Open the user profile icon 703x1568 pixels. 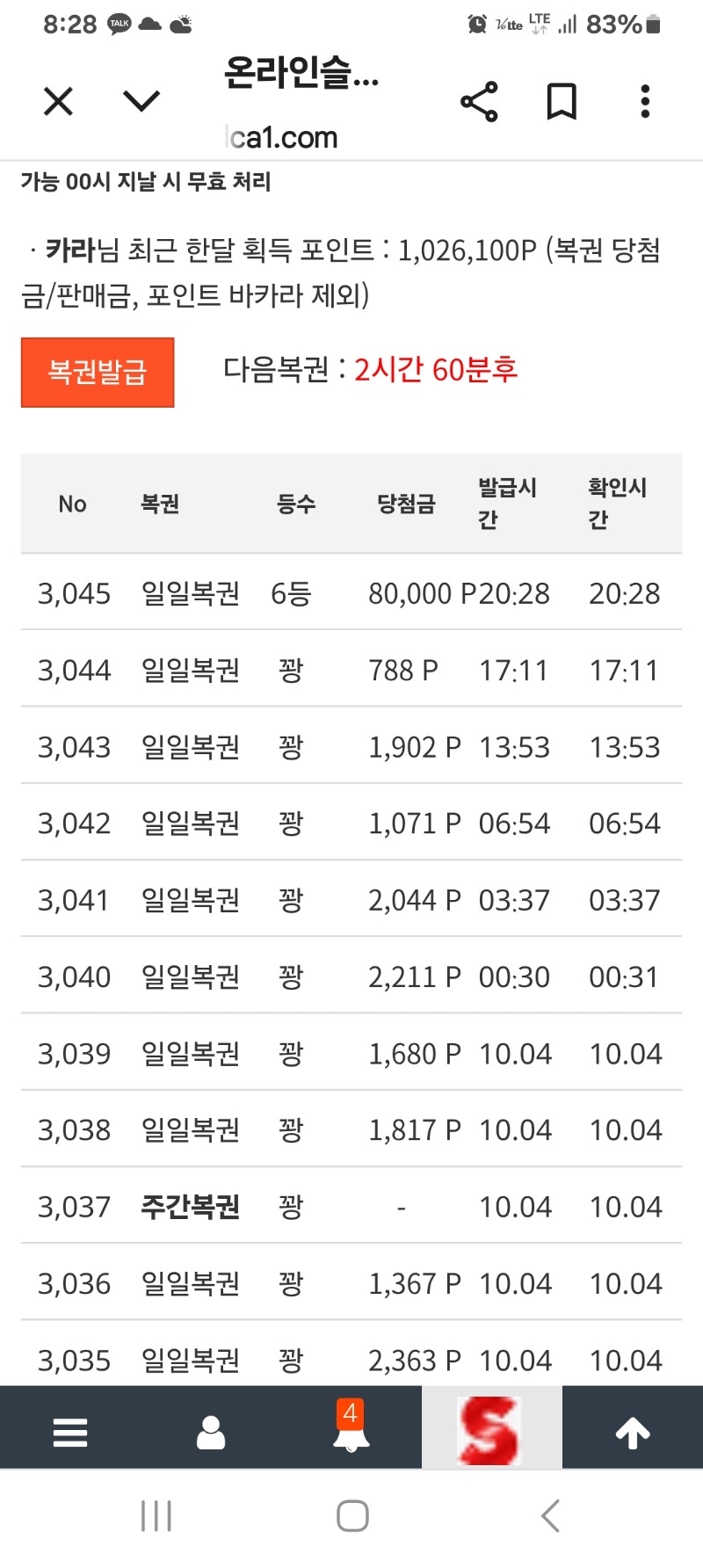[211, 1433]
